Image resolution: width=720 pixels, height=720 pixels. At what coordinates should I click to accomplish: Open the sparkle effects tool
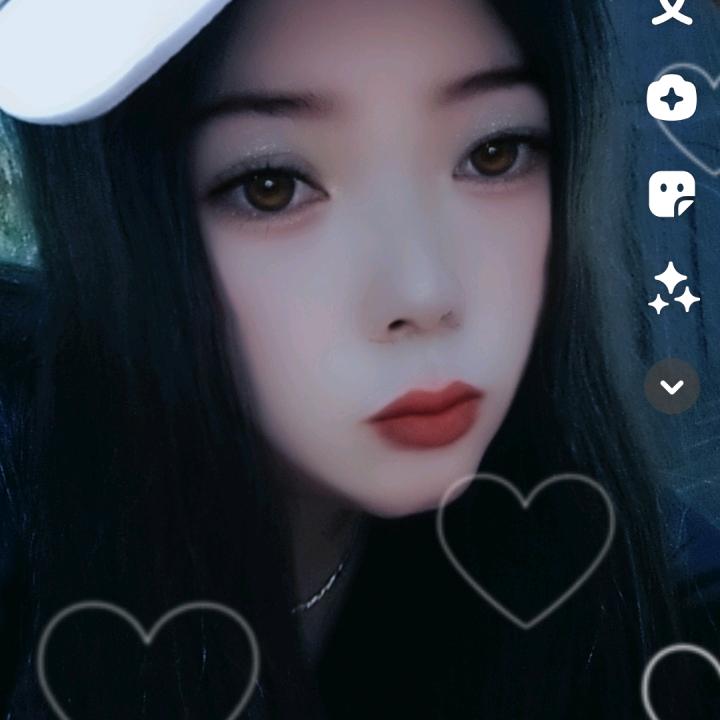tap(673, 289)
